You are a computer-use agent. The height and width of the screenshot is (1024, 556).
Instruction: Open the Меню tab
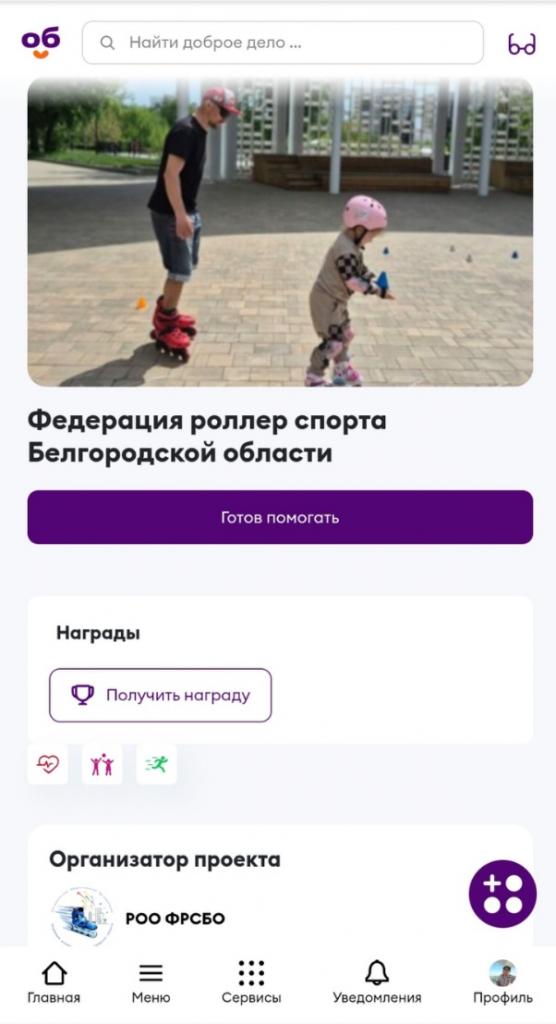(151, 982)
